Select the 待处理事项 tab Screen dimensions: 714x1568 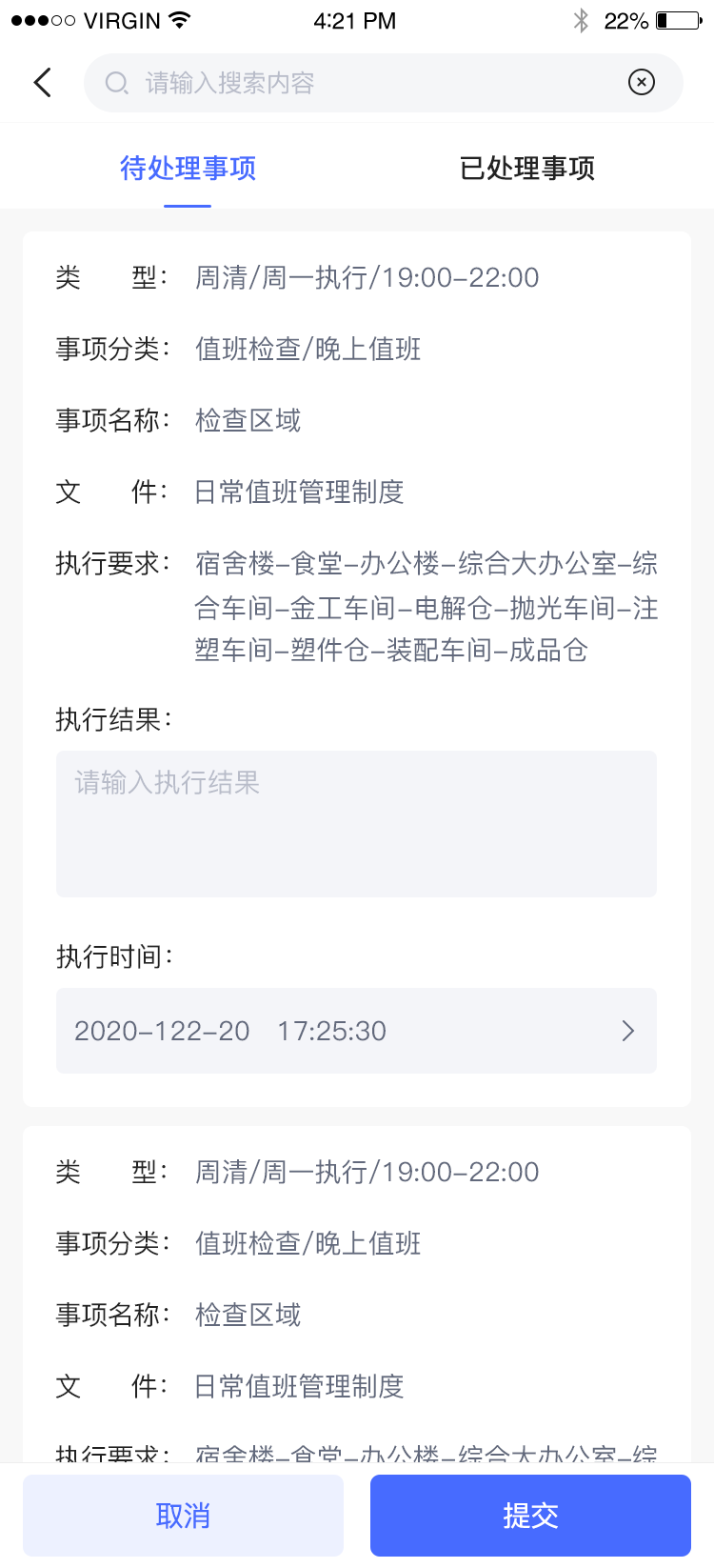pyautogui.click(x=187, y=168)
